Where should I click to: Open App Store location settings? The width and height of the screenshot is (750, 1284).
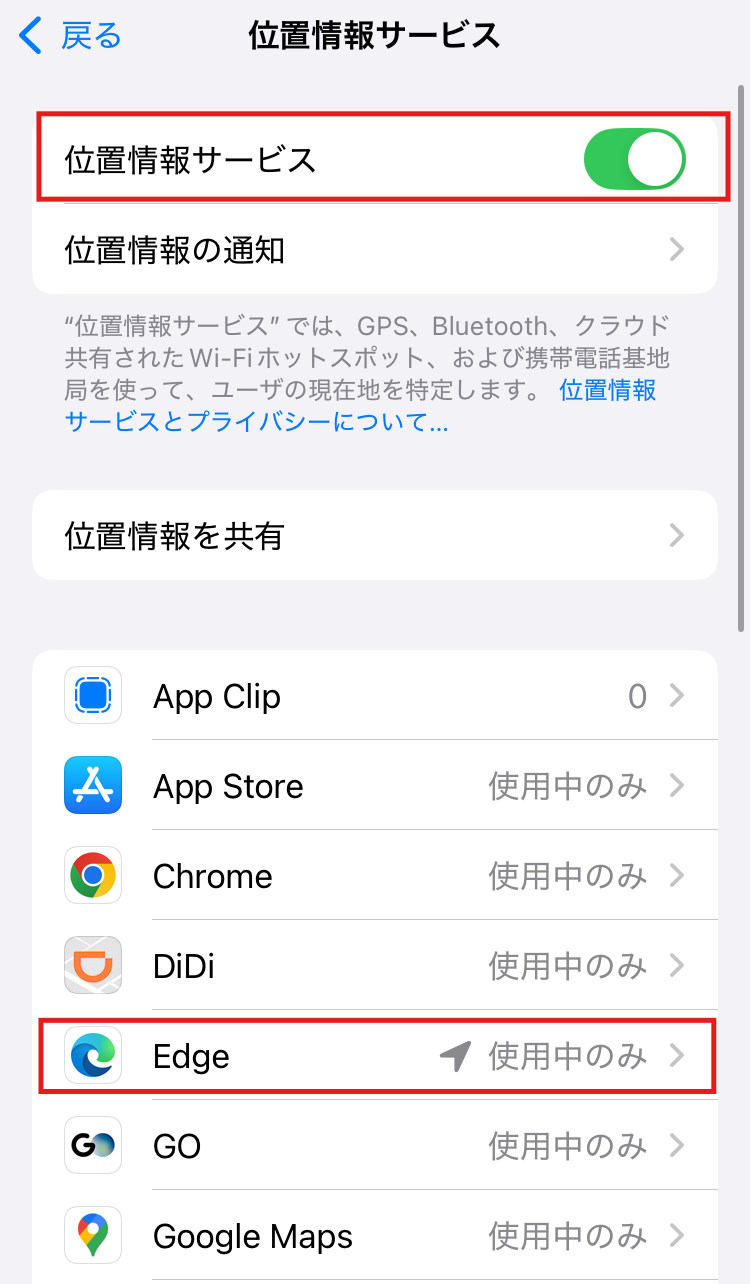[x=375, y=786]
